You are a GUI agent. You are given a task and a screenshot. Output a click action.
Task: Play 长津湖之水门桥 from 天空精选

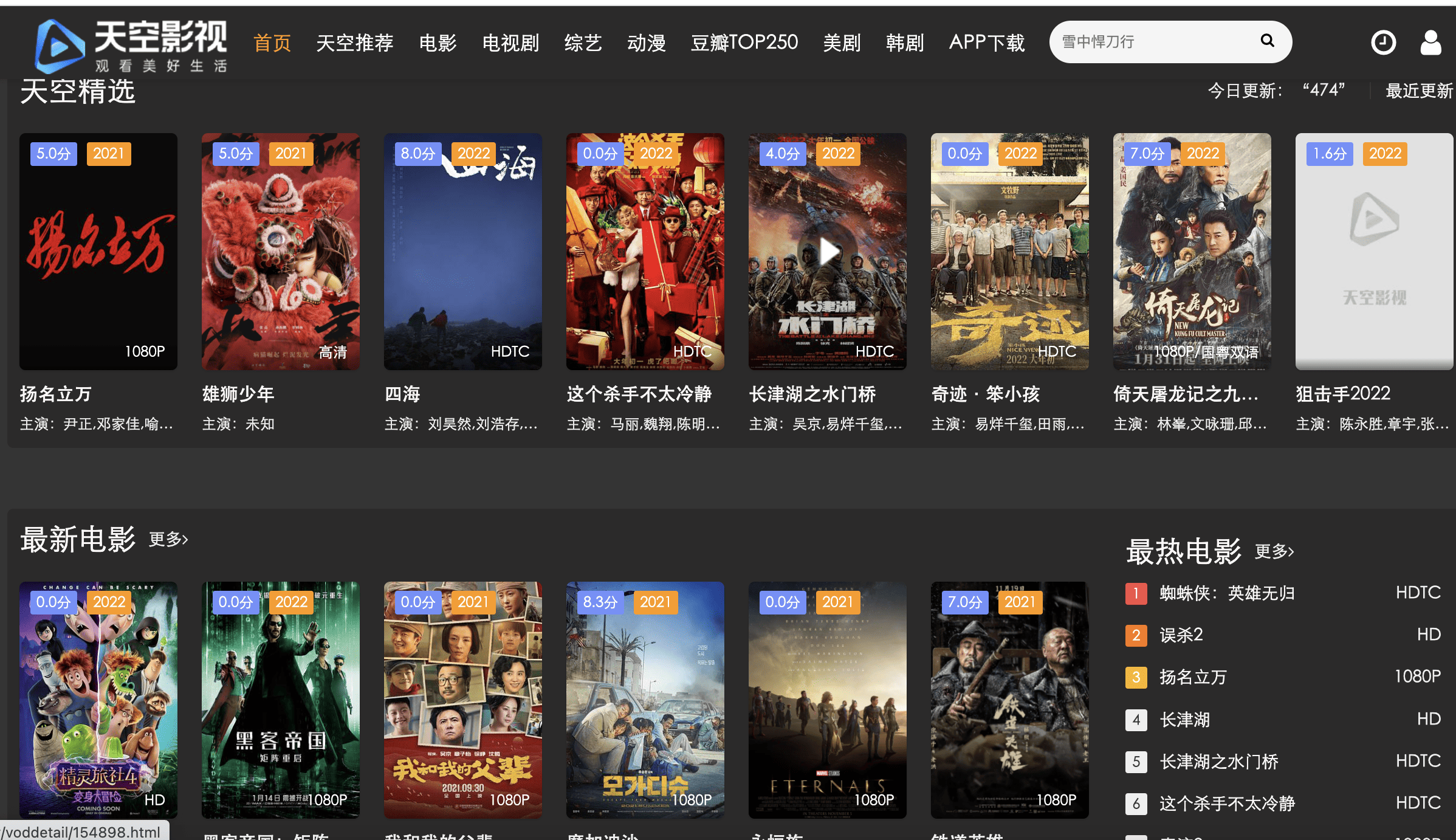pos(828,252)
